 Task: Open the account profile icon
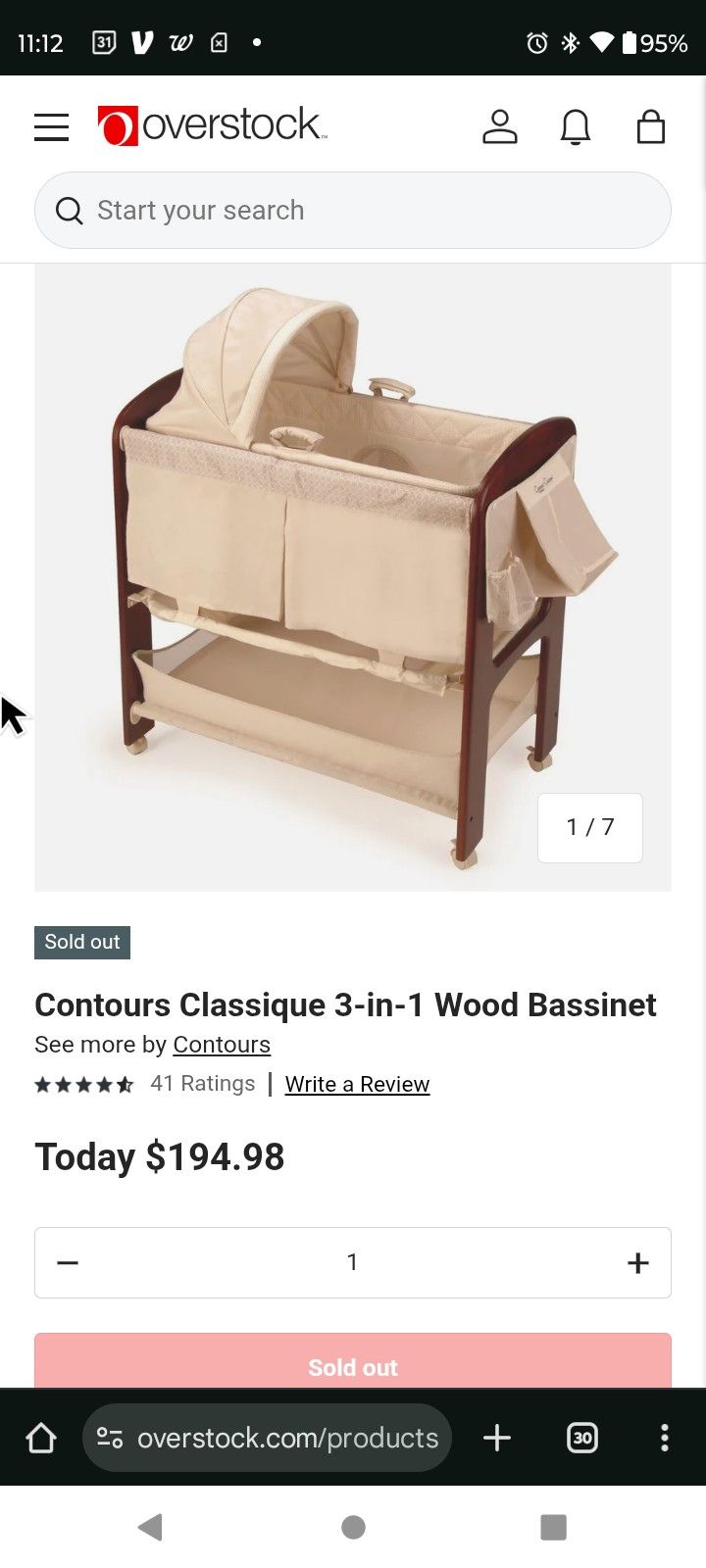[x=500, y=127]
